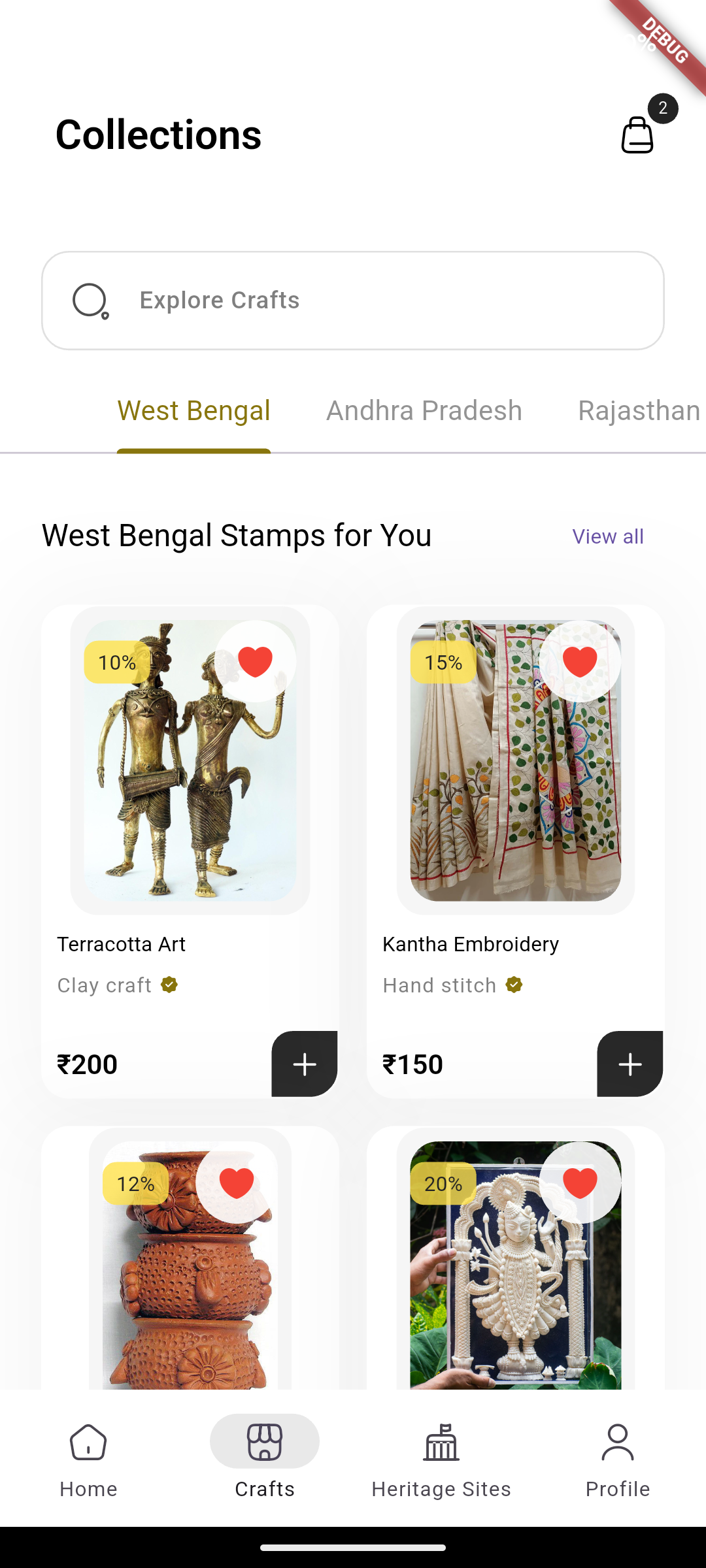Open View all stamps link
Viewport: 706px width, 1568px height.
pos(607,536)
